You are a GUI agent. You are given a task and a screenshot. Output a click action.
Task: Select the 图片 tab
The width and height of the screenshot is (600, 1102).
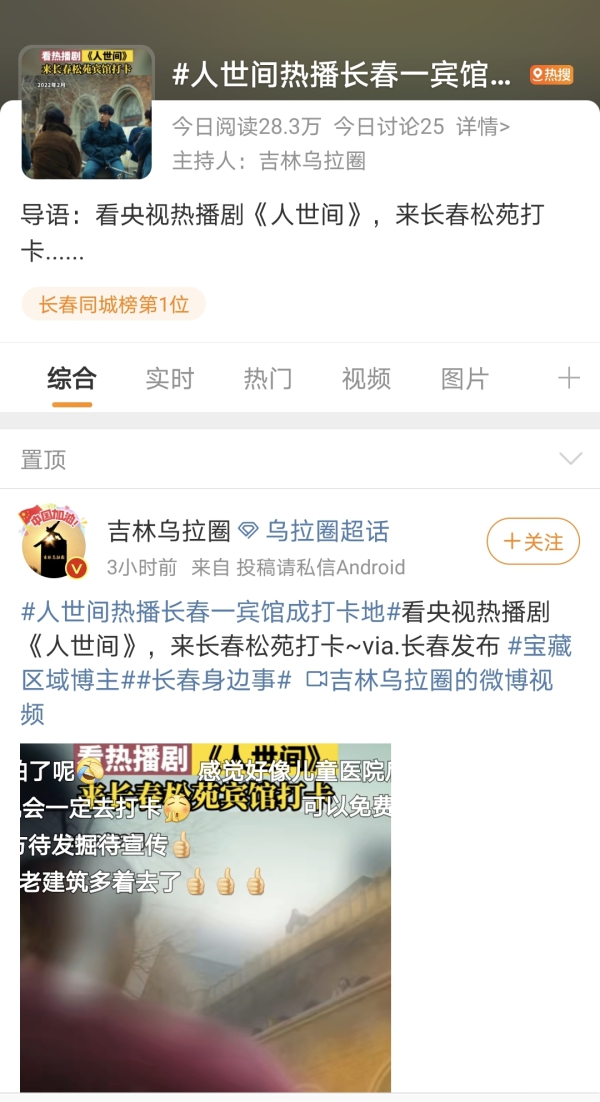[464, 379]
